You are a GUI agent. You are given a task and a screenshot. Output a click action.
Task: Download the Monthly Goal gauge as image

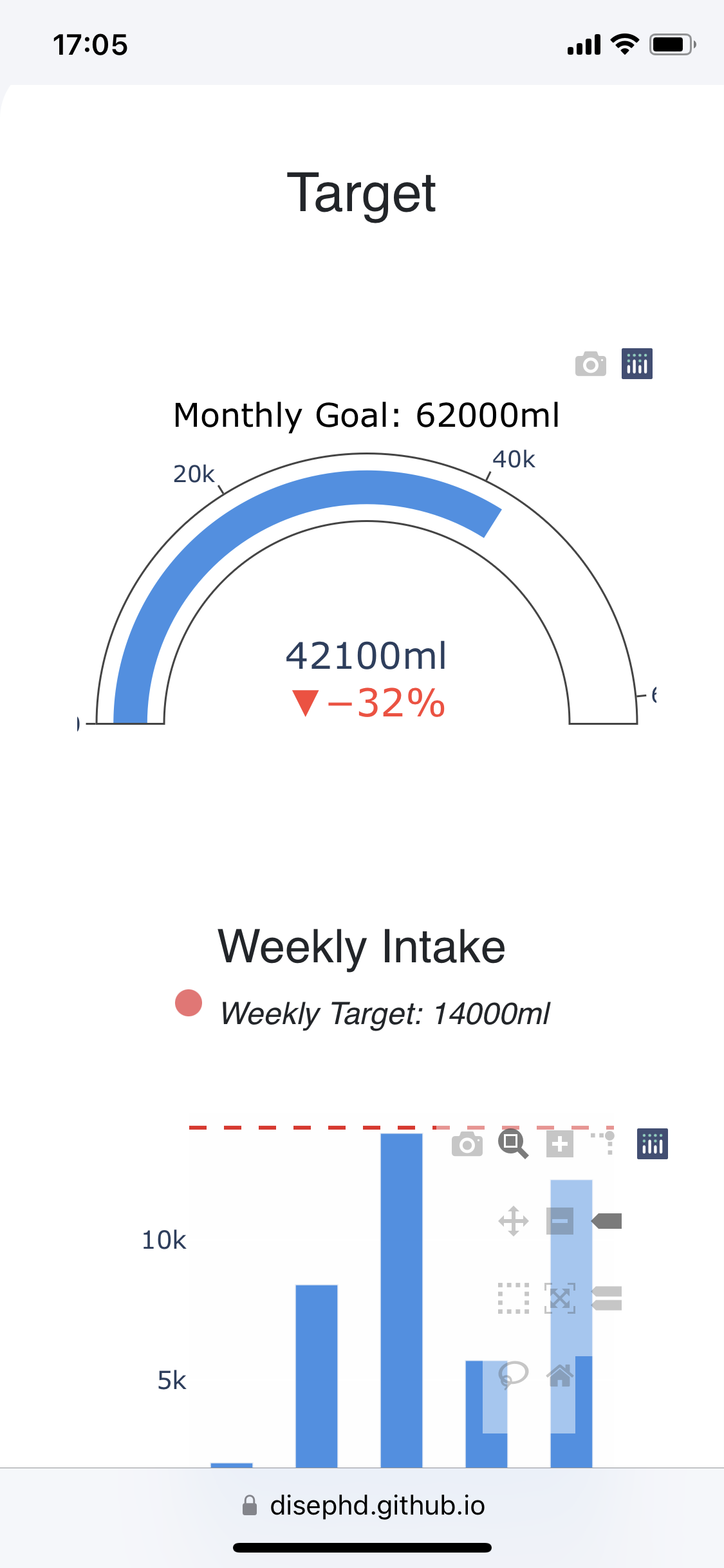[590, 364]
